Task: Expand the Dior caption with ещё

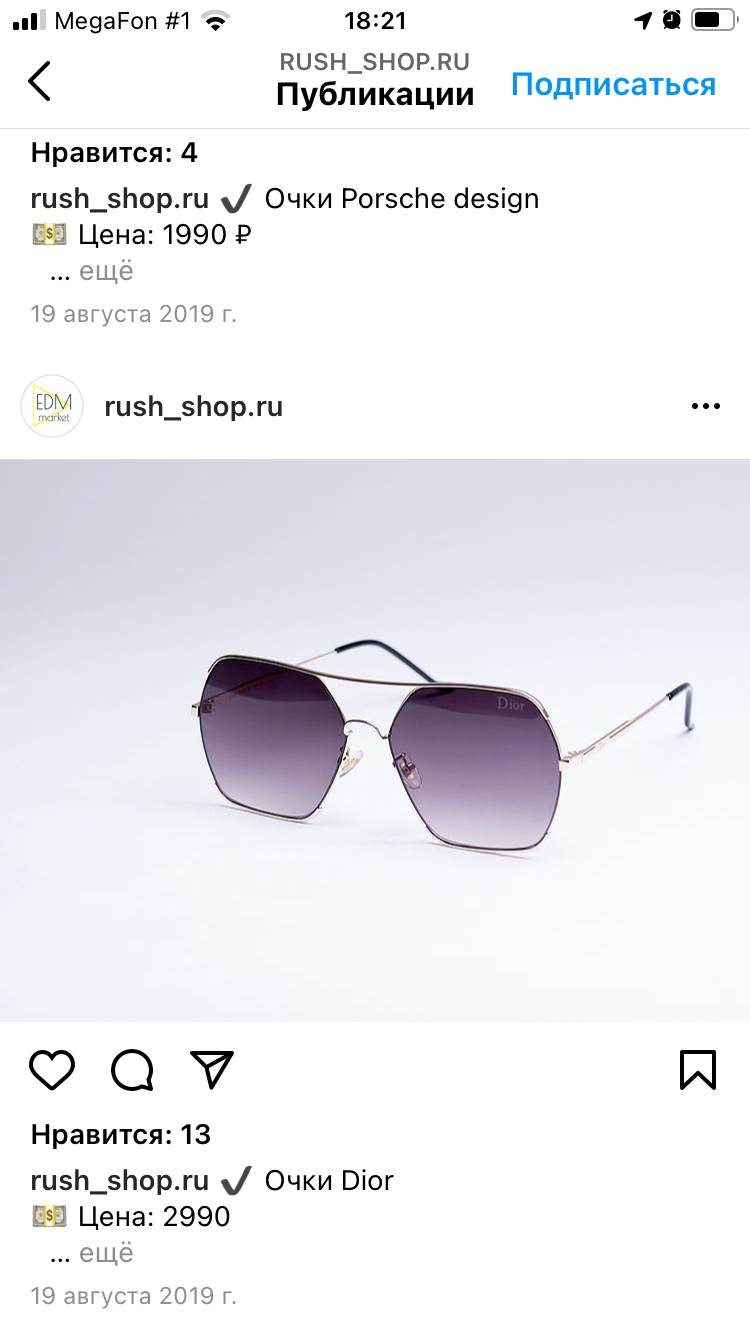Action: pos(106,1253)
